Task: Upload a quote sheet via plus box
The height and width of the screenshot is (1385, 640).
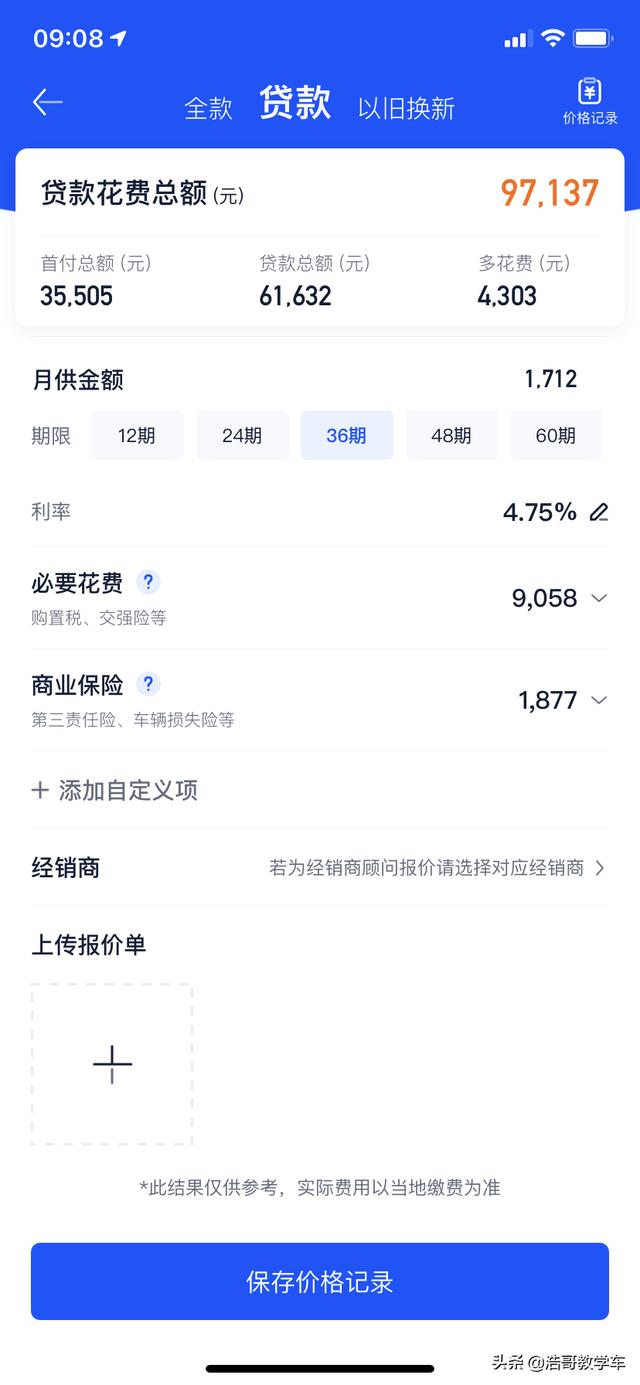Action: (x=112, y=1064)
